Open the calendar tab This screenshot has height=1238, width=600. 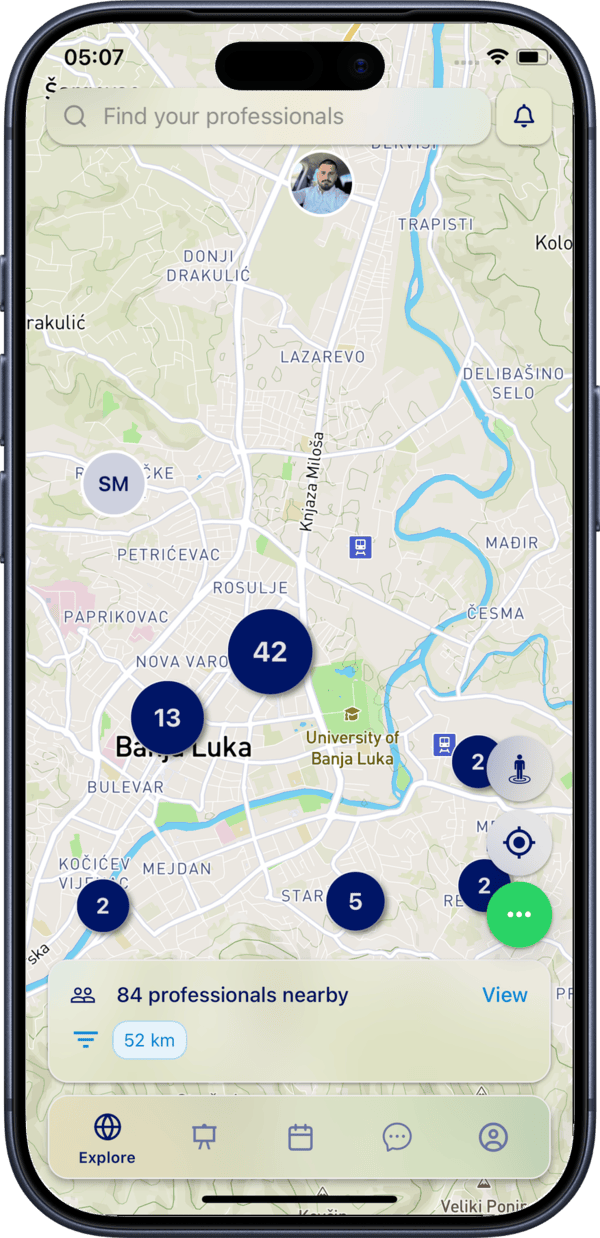[301, 1136]
